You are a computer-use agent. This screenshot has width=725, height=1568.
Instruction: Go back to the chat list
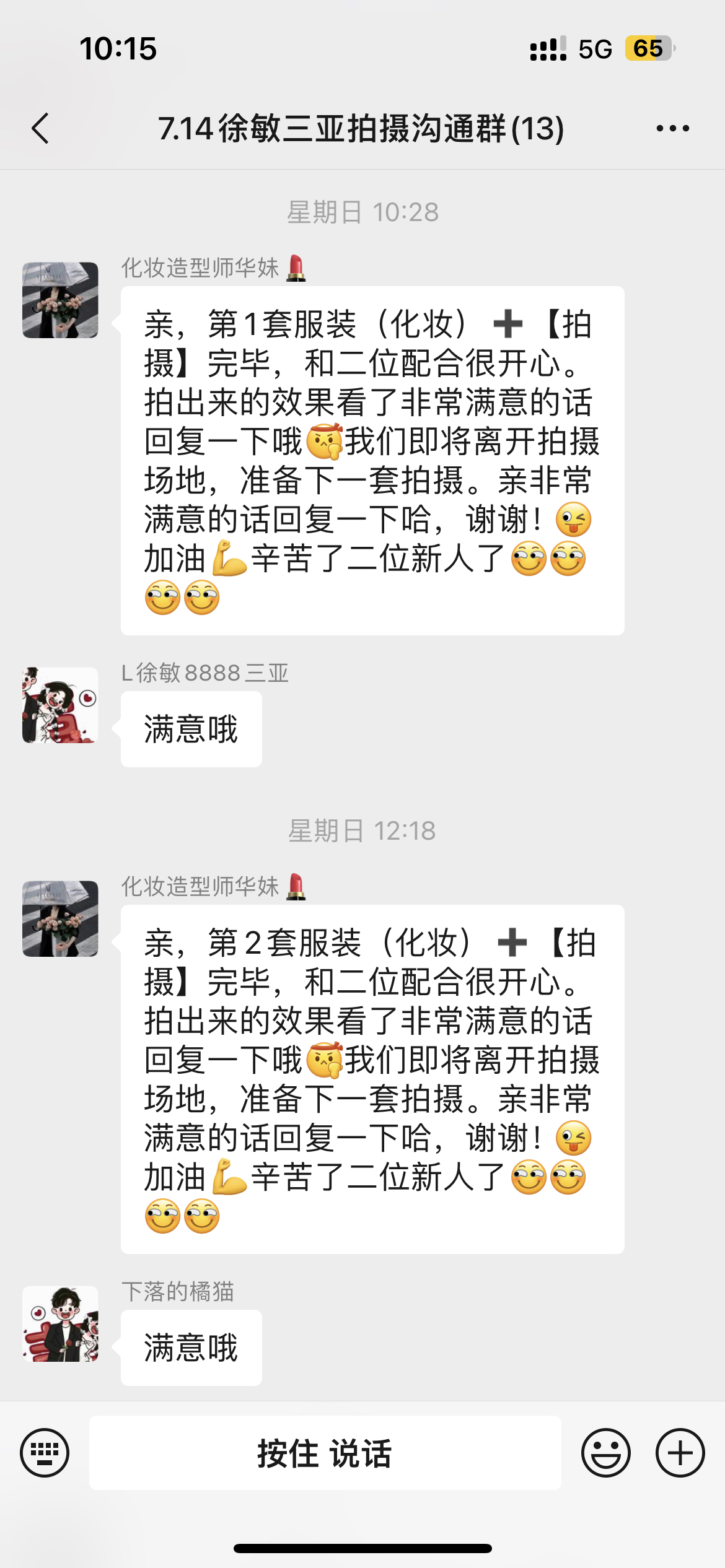point(41,129)
